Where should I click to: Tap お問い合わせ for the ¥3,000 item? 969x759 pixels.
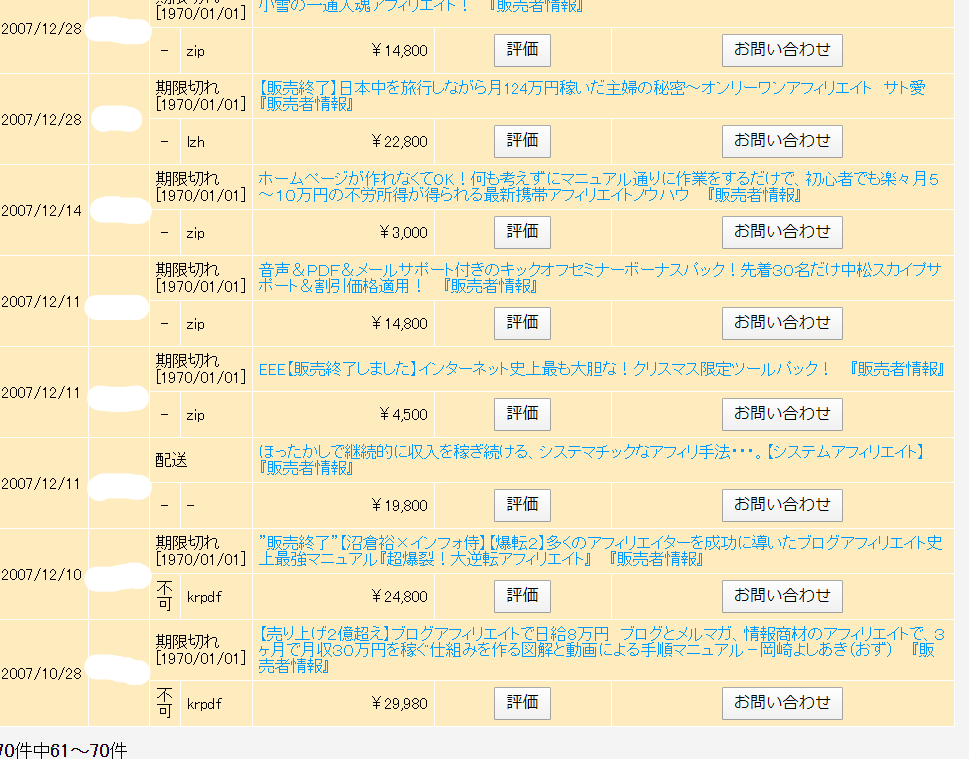pos(782,232)
